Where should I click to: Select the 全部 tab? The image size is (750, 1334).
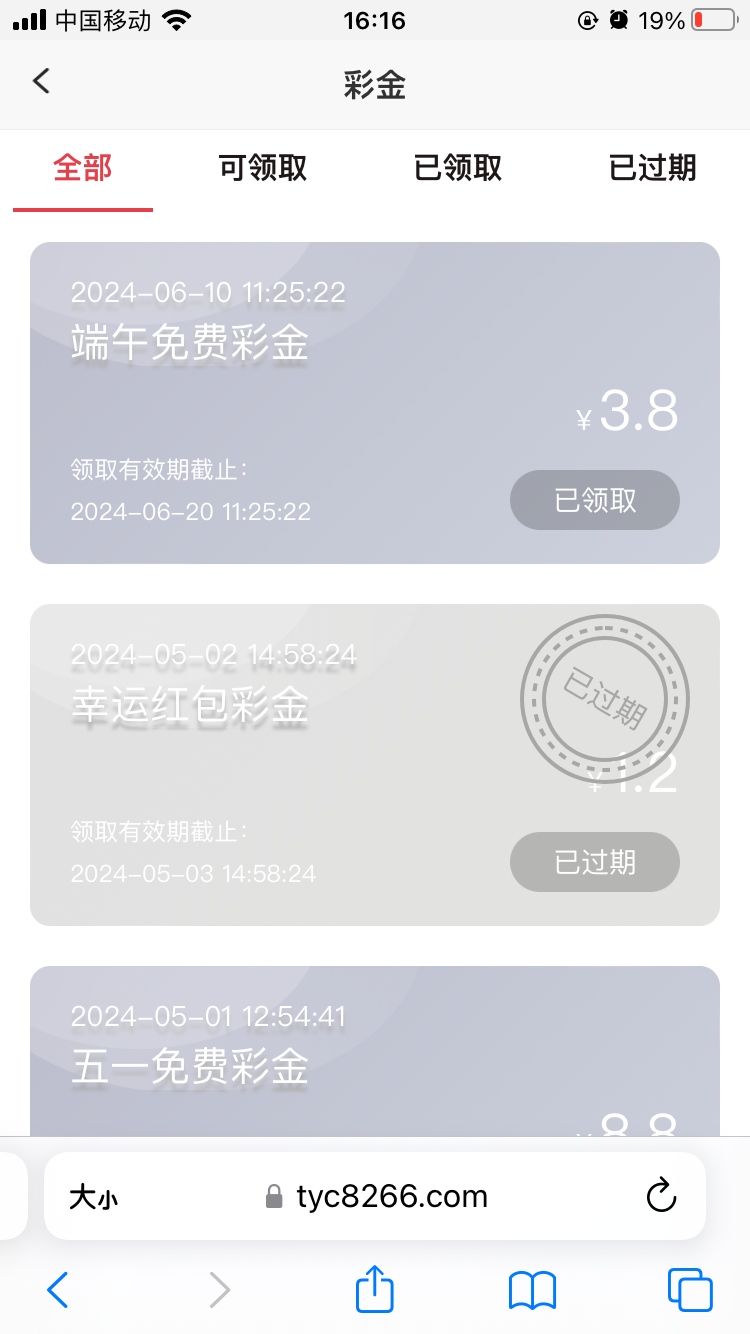(83, 168)
